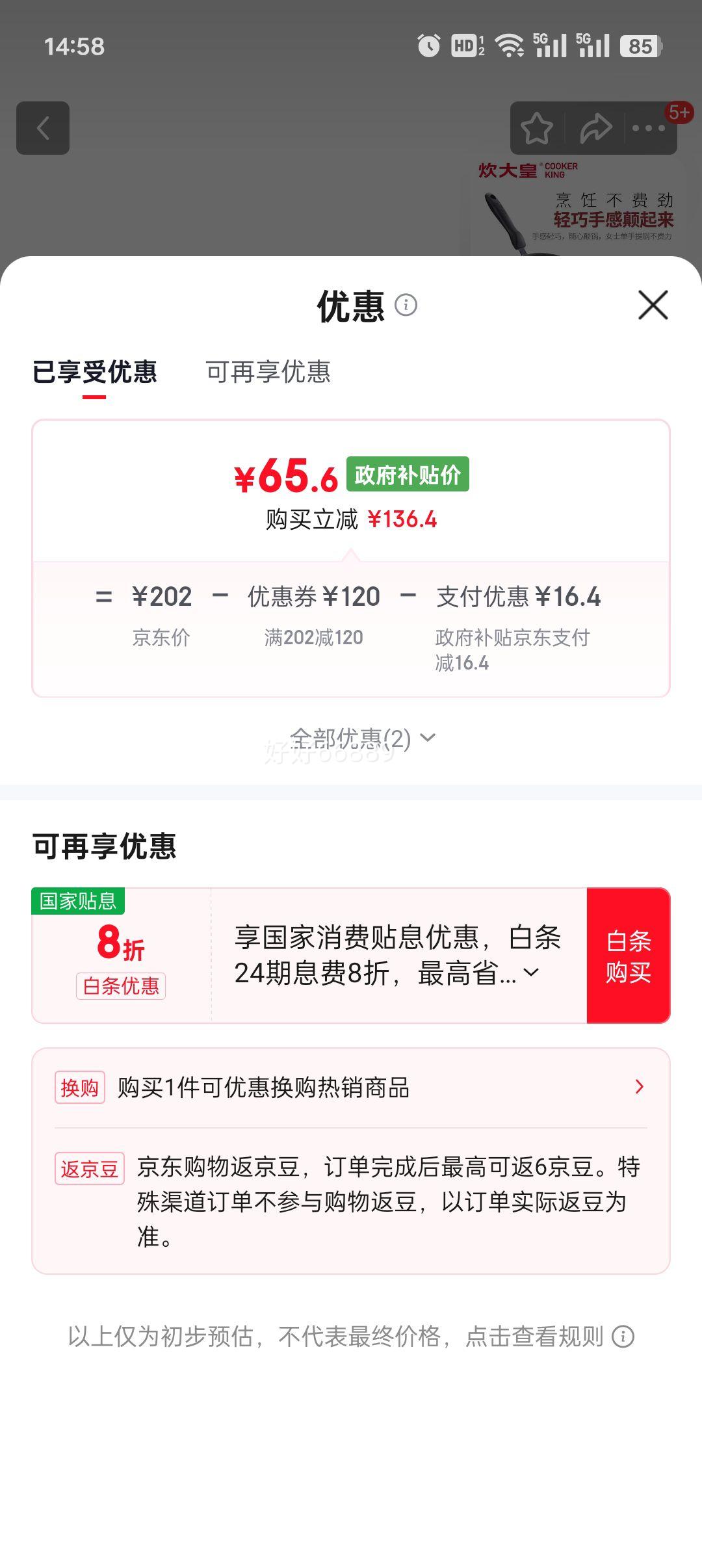Tap the red 白条购买 button

[629, 952]
